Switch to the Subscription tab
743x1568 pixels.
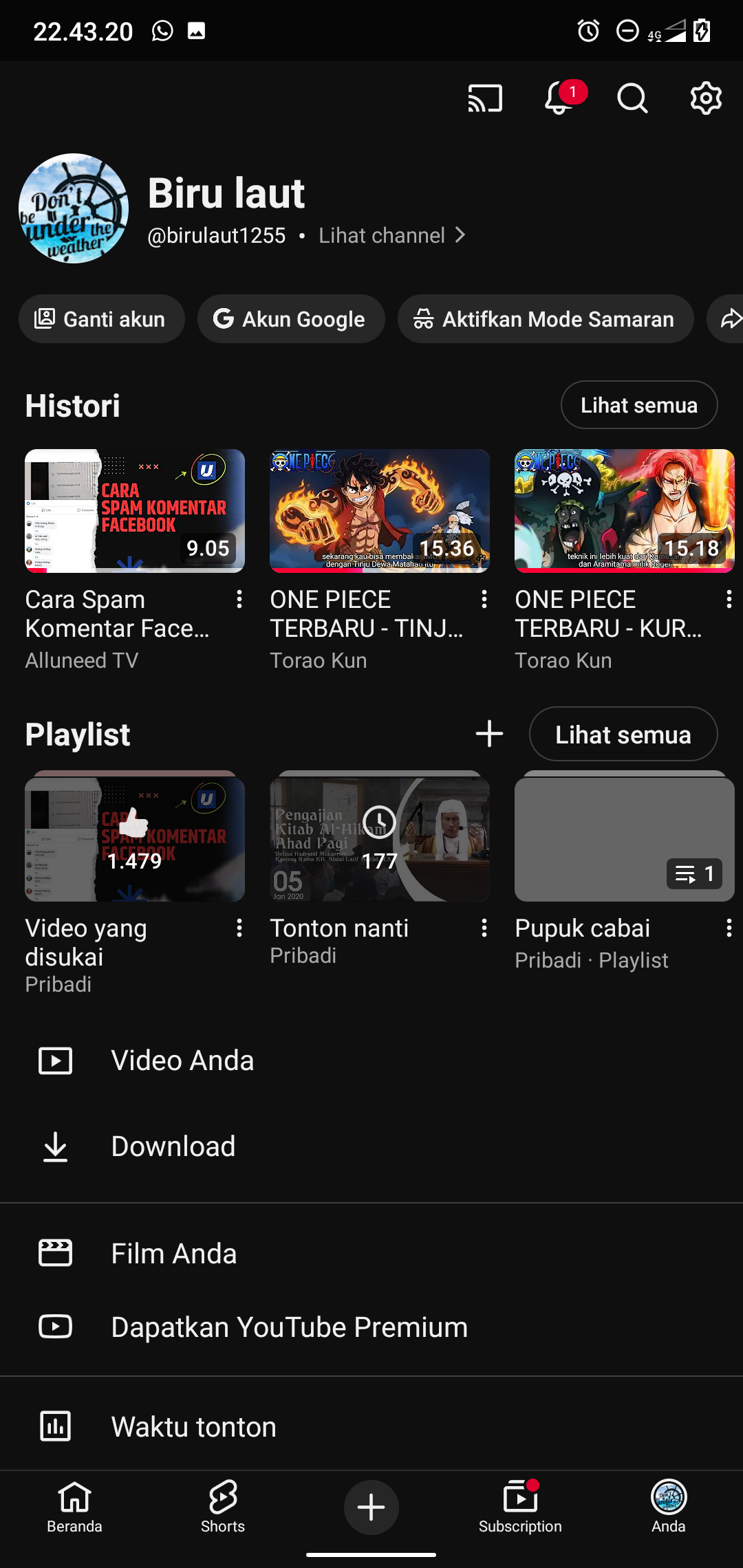tap(520, 1507)
